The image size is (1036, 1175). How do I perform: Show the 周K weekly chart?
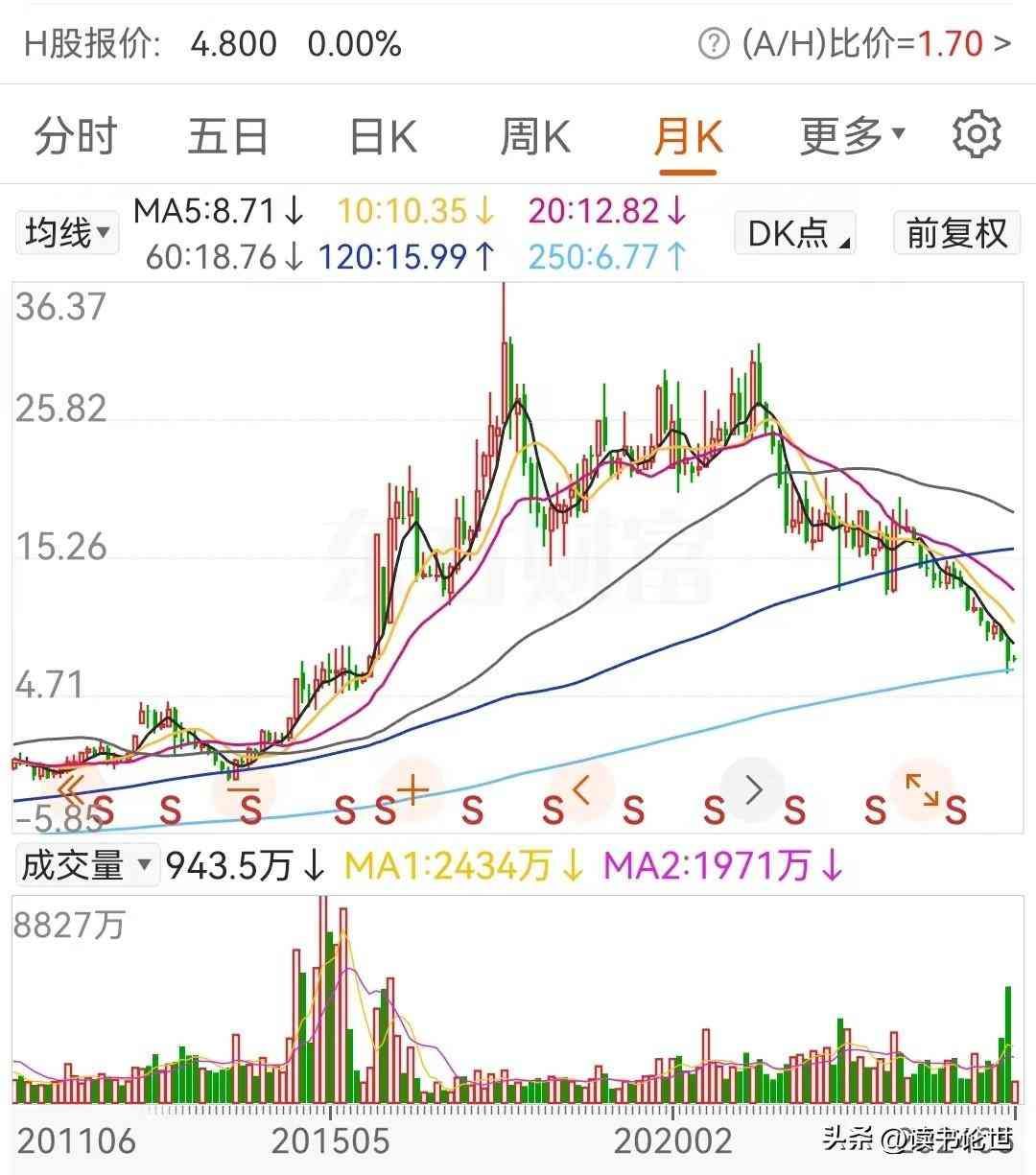coord(534,136)
